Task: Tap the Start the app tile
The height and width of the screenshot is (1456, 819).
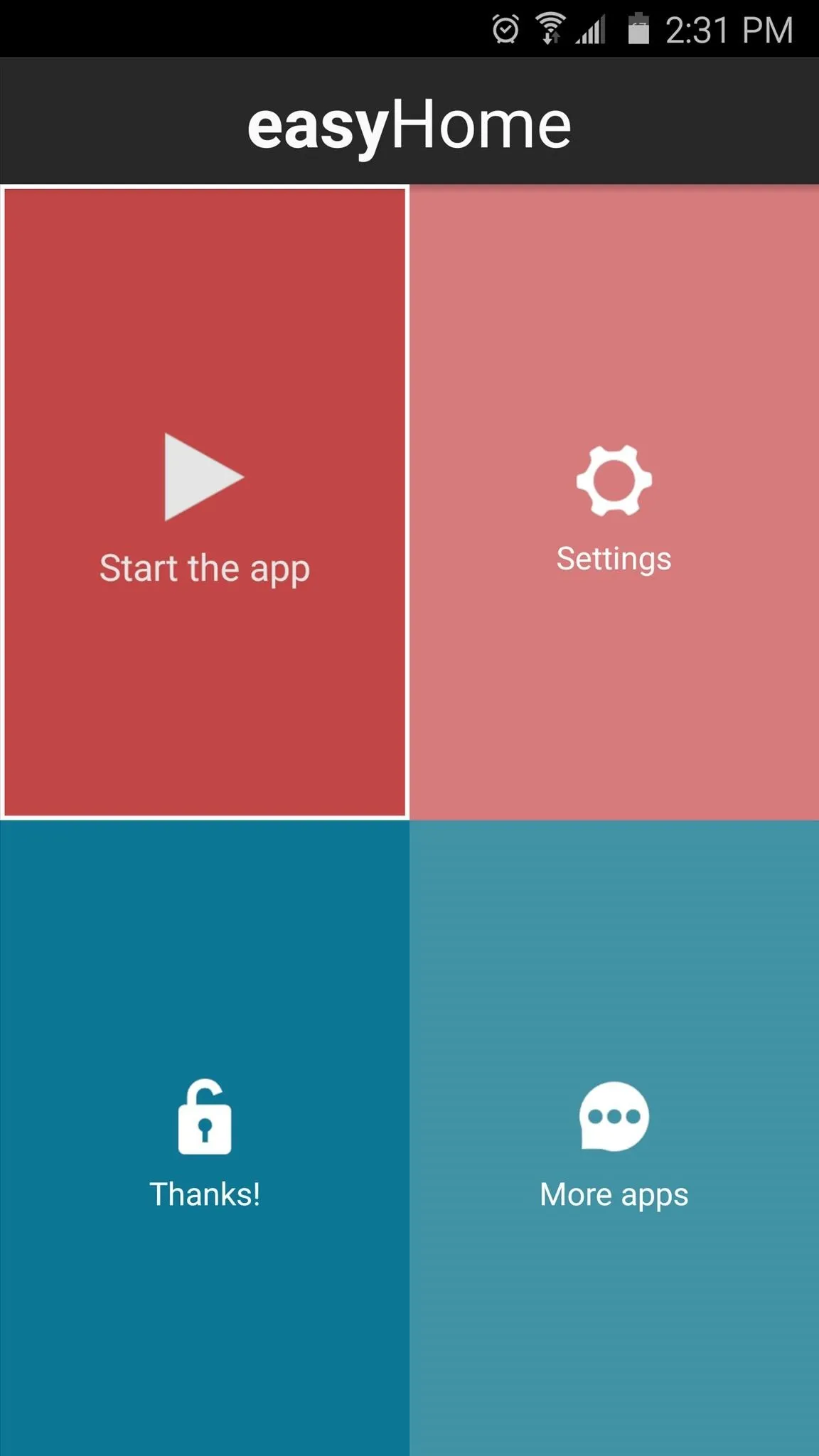Action: [x=205, y=502]
